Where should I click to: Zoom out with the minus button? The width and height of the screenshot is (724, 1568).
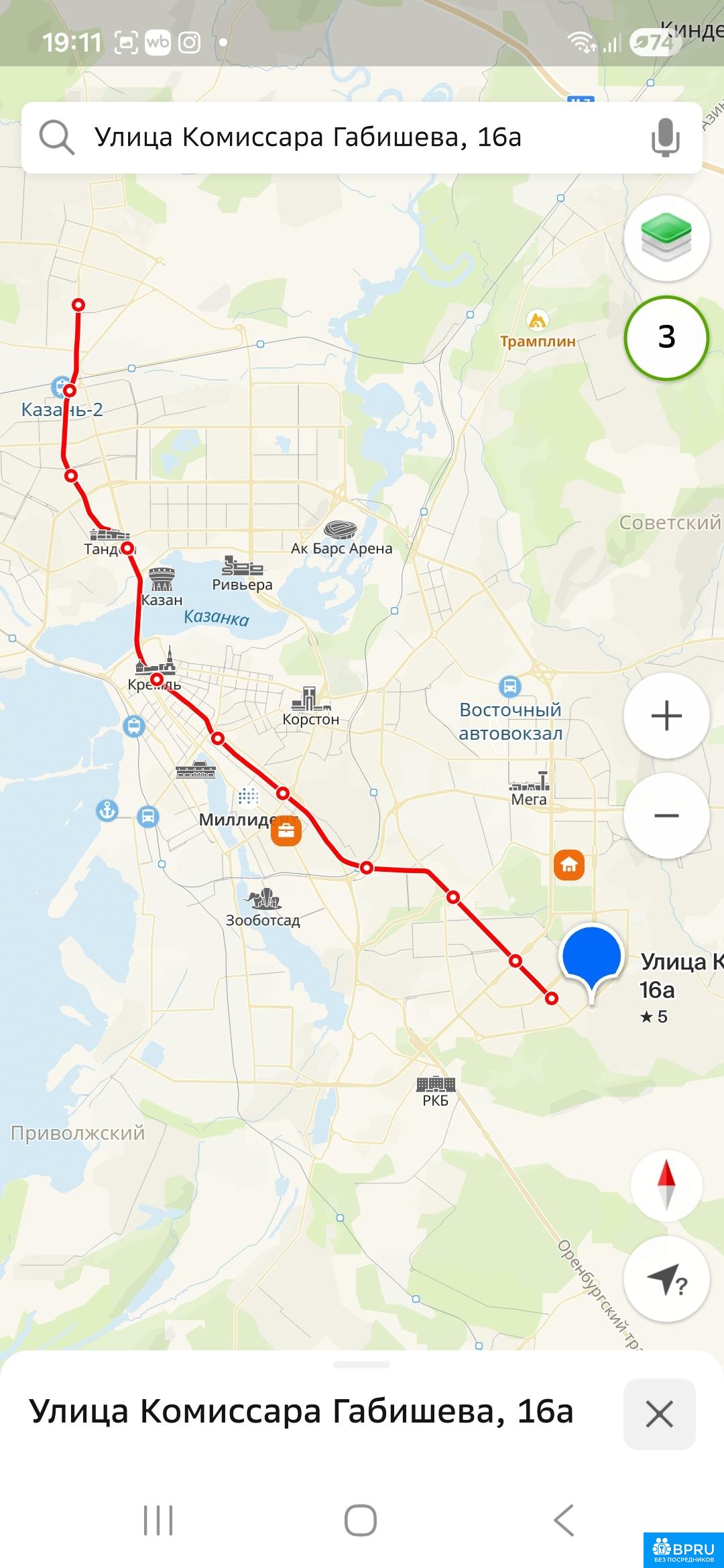[666, 815]
